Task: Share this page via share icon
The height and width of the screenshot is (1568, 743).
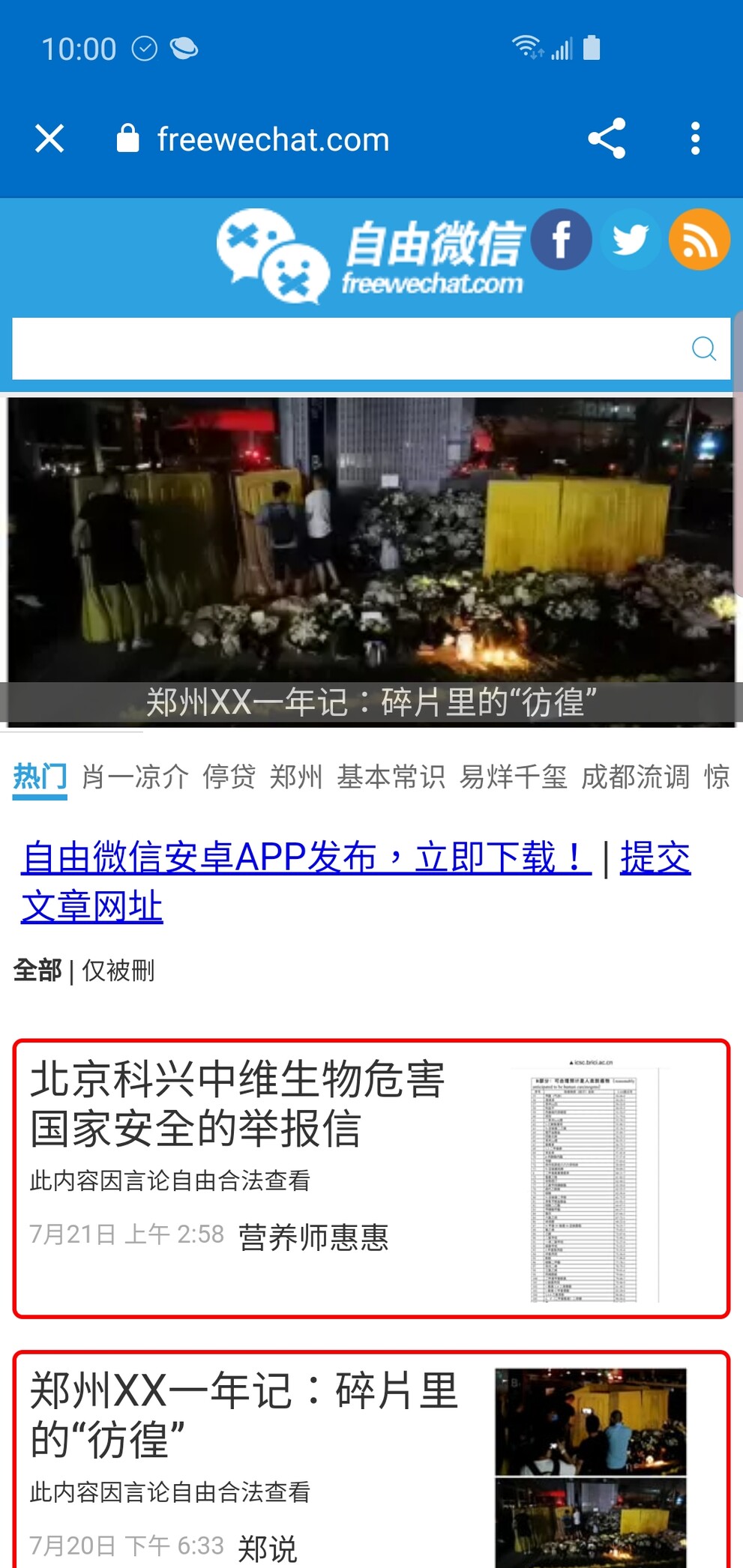Action: coord(607,139)
